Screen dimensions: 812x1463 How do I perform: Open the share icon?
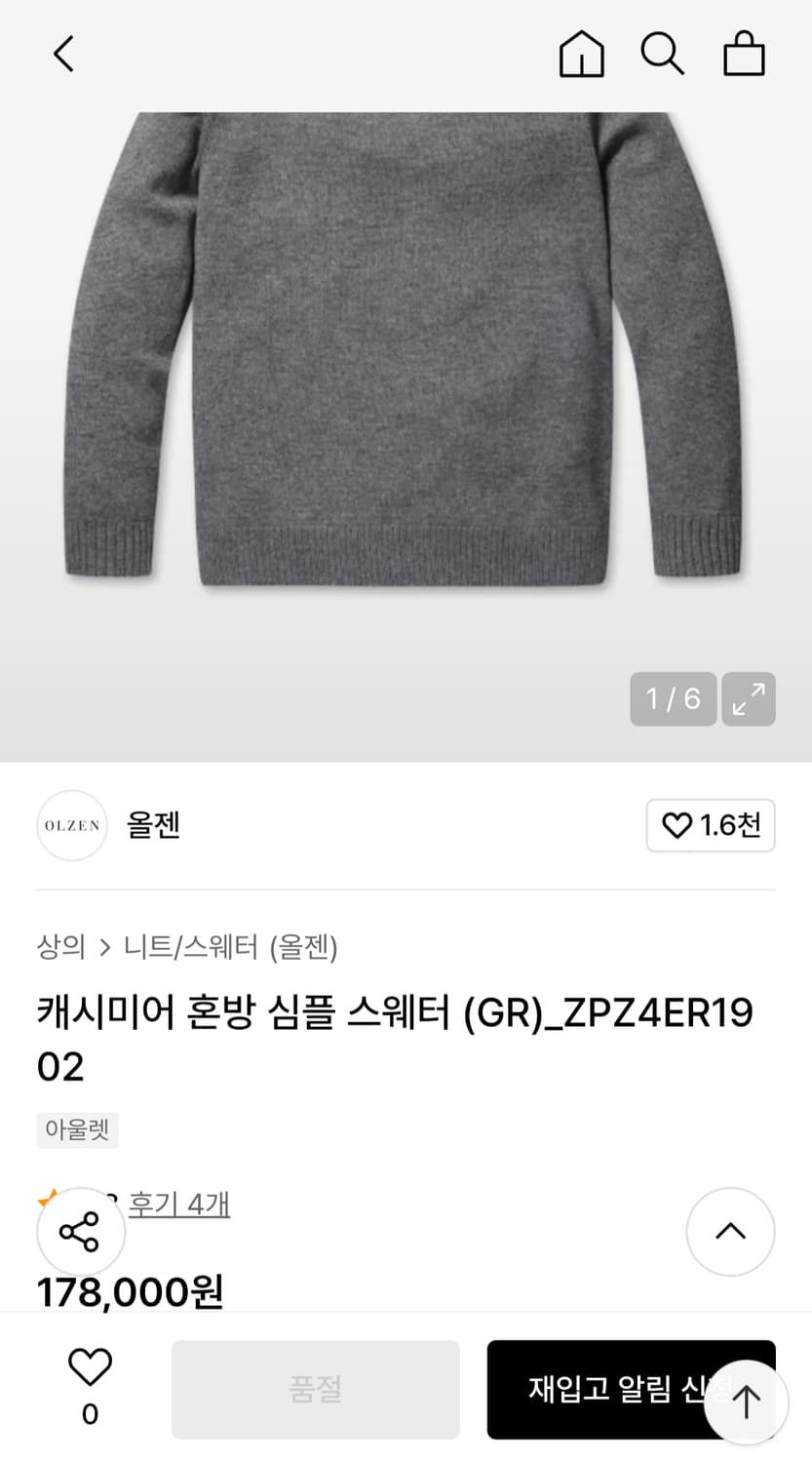click(x=81, y=1232)
